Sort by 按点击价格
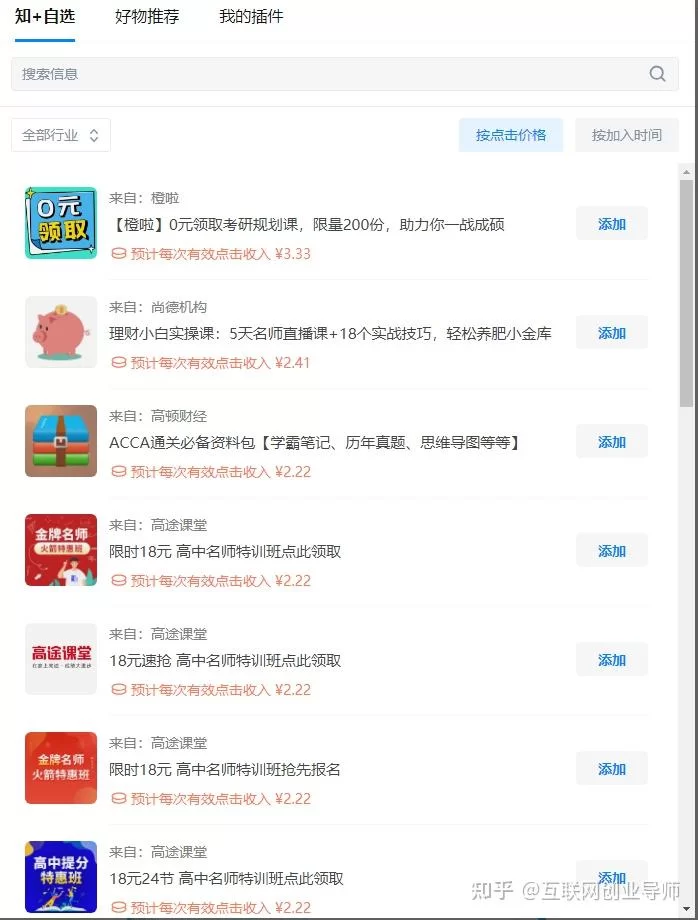 coord(511,135)
